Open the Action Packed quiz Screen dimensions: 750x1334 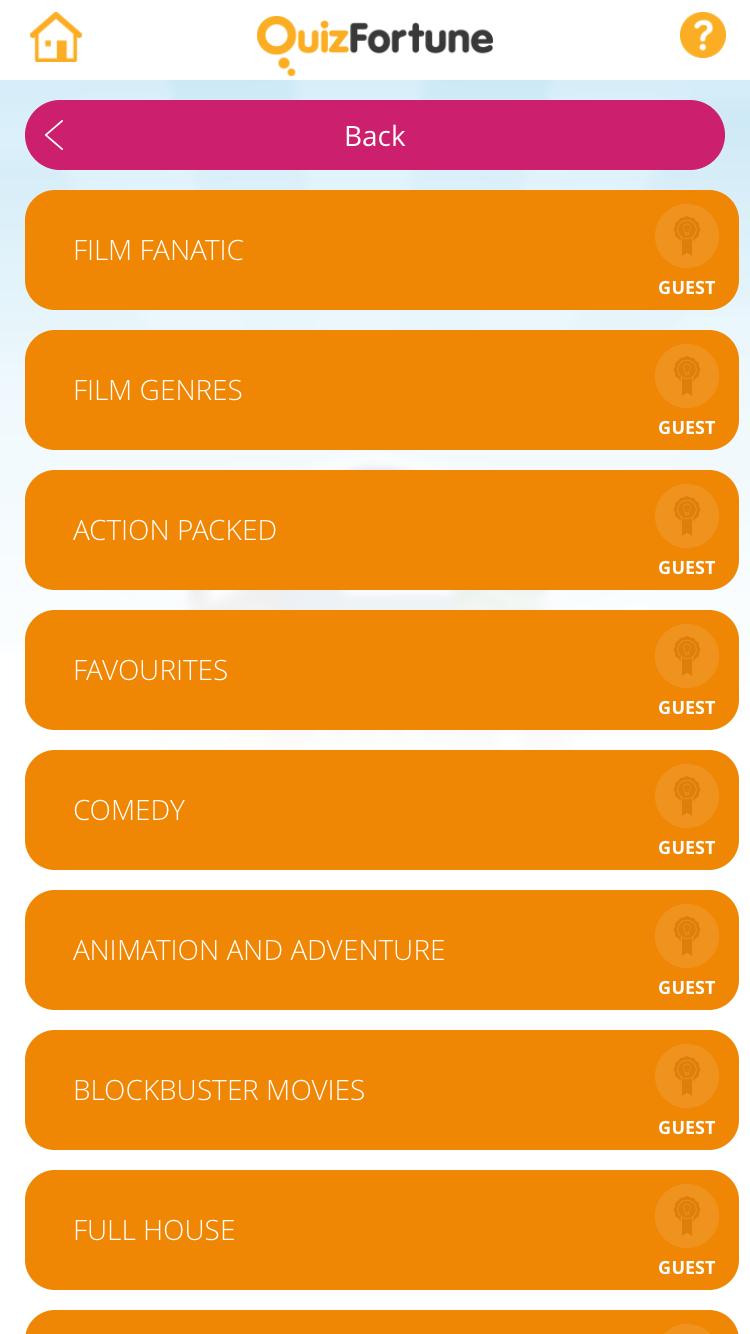point(300,529)
